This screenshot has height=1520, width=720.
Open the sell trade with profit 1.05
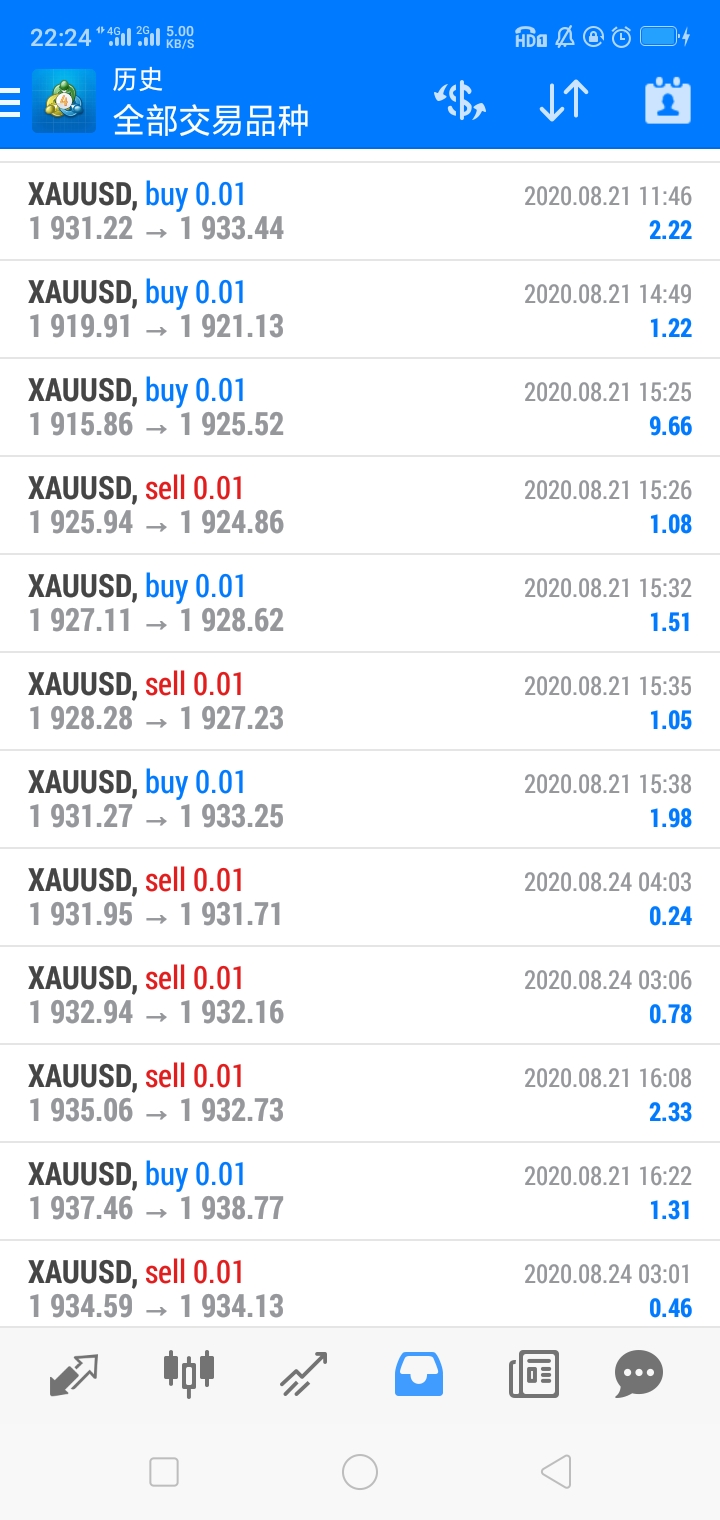click(360, 702)
